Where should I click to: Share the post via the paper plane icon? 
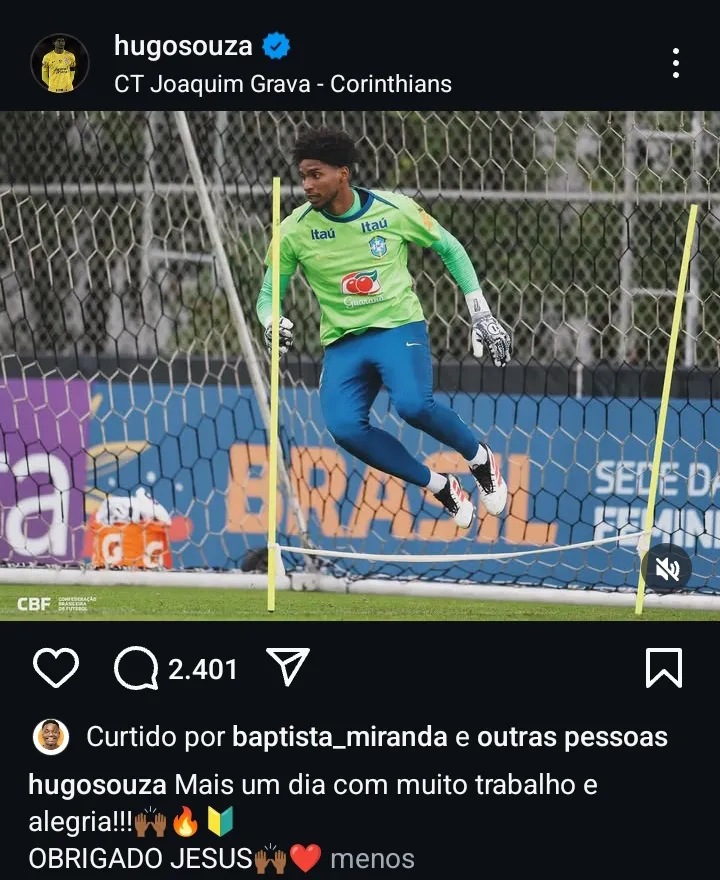[289, 666]
